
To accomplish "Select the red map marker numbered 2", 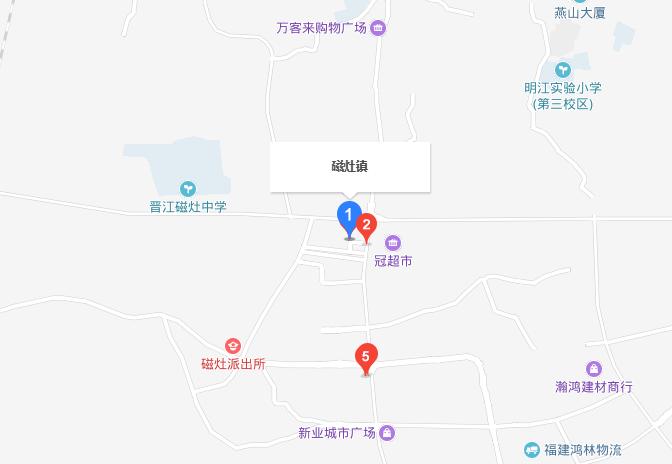I will [367, 227].
